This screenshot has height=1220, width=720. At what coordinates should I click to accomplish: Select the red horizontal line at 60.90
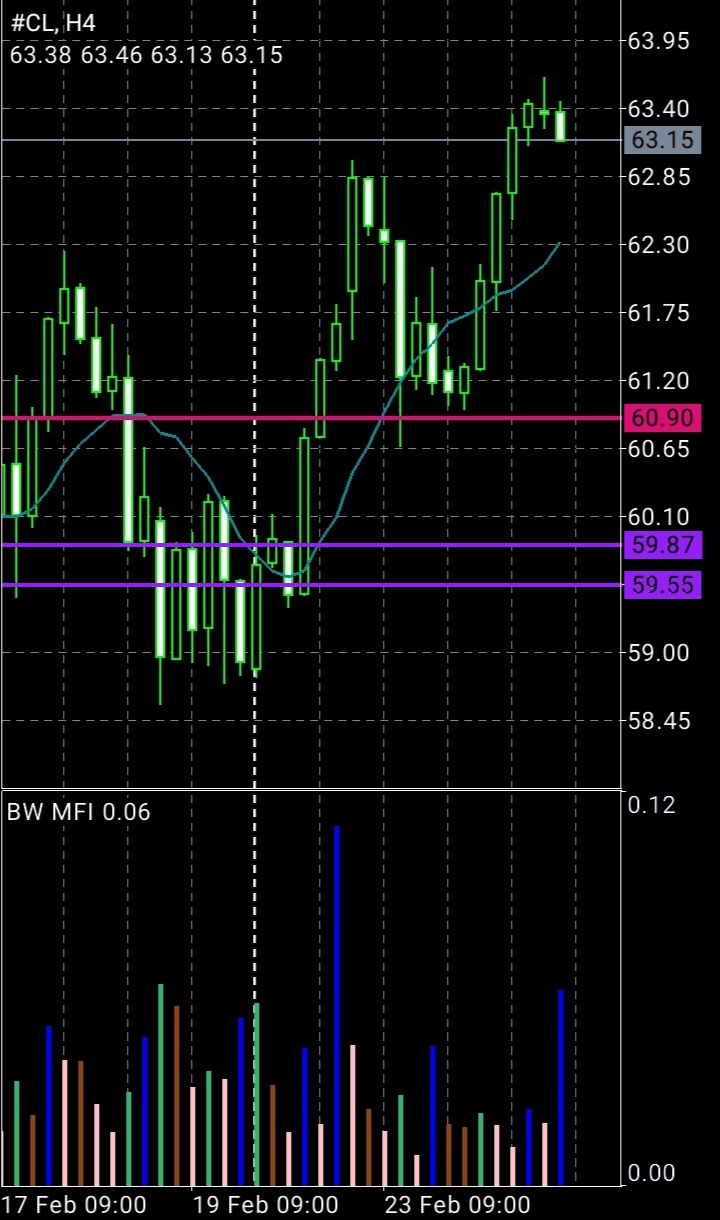tap(310, 418)
